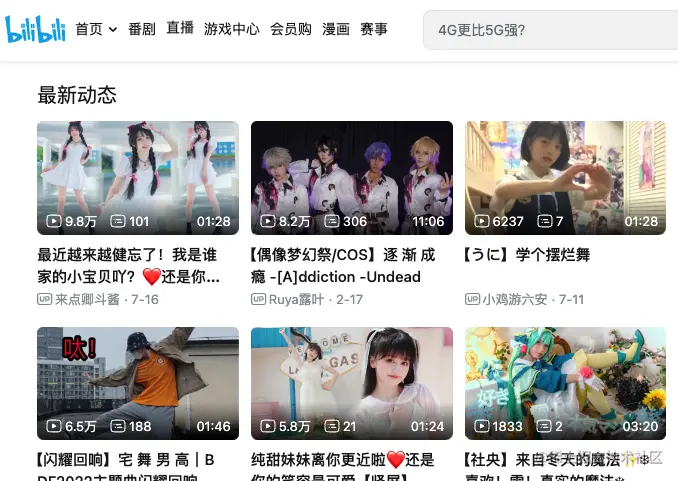The height and width of the screenshot is (481, 678).
Task: Switch to the 漫画 section
Action: [x=336, y=30]
